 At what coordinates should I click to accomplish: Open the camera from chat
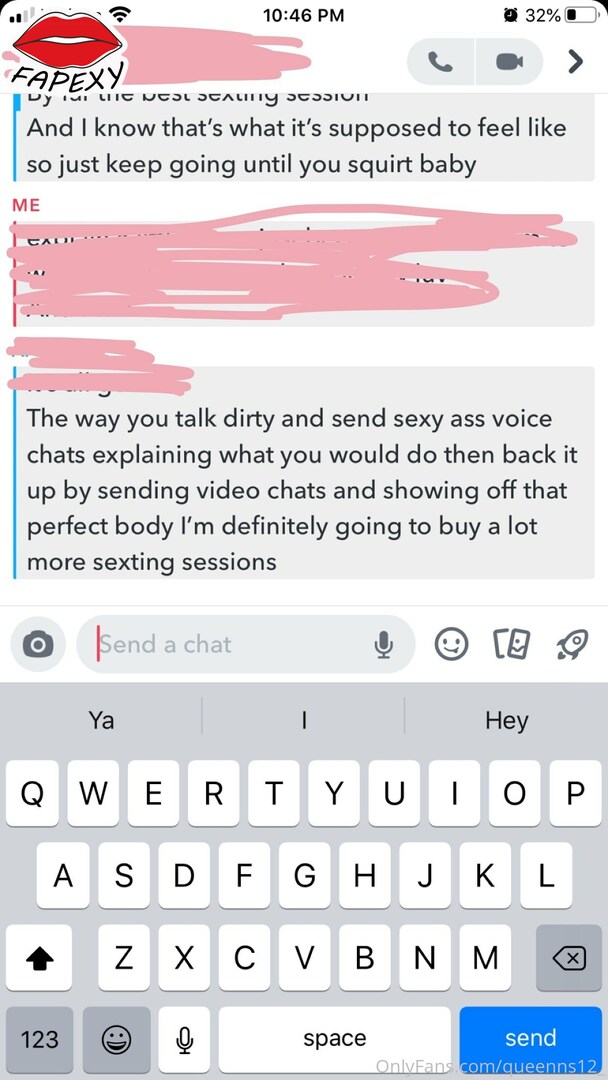click(x=38, y=644)
